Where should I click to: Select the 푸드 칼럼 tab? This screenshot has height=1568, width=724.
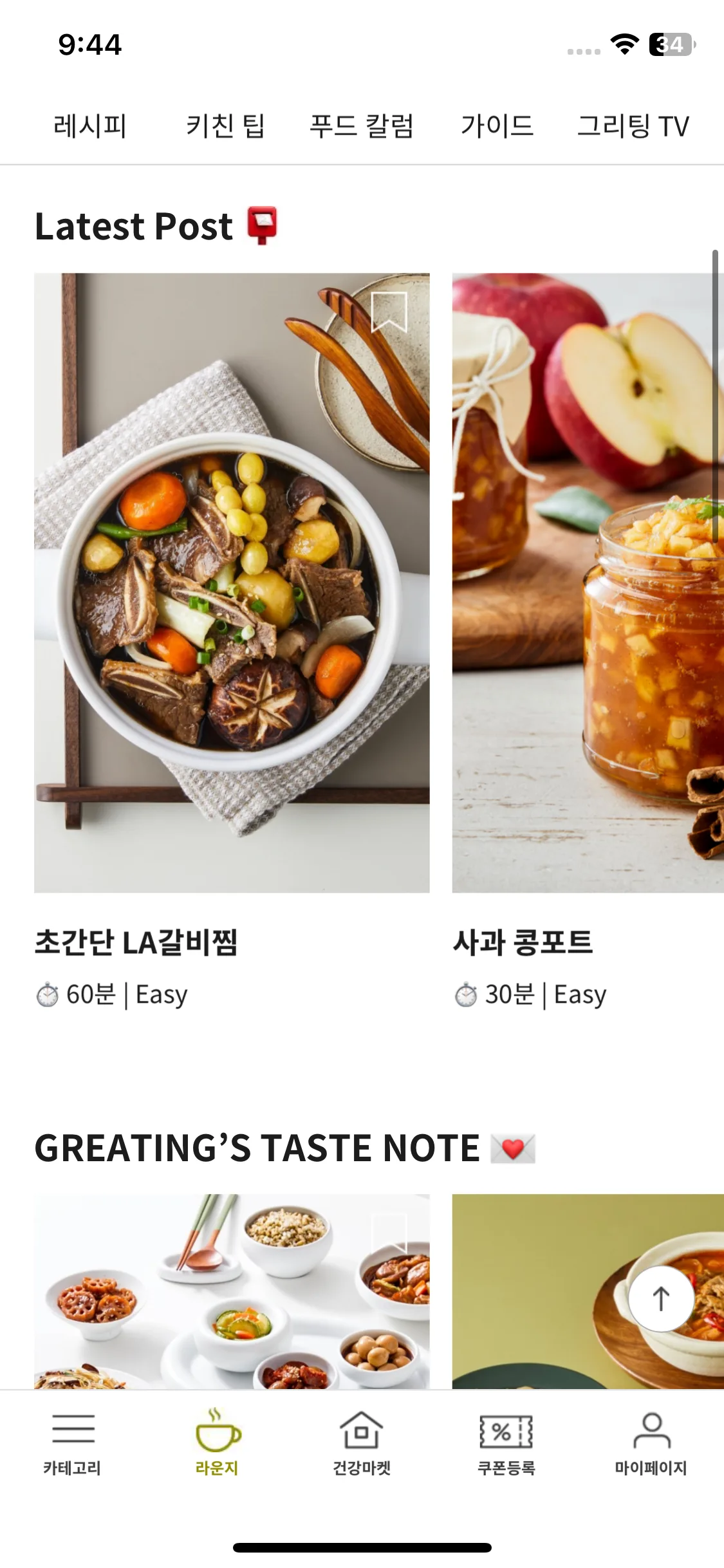click(x=361, y=126)
